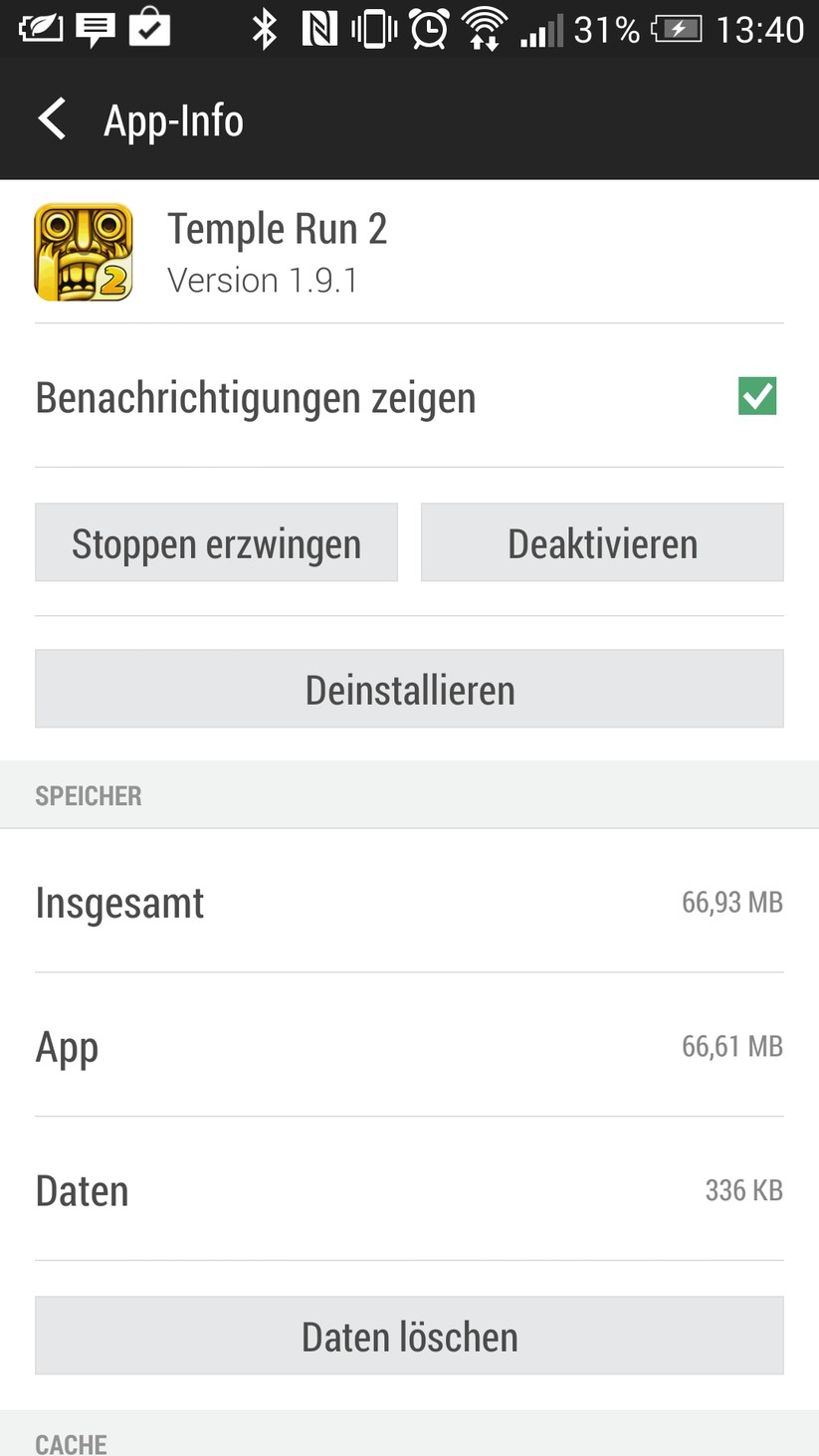819x1456 pixels.
Task: Tap the Wi-Fi signal icon
Action: coord(486,29)
